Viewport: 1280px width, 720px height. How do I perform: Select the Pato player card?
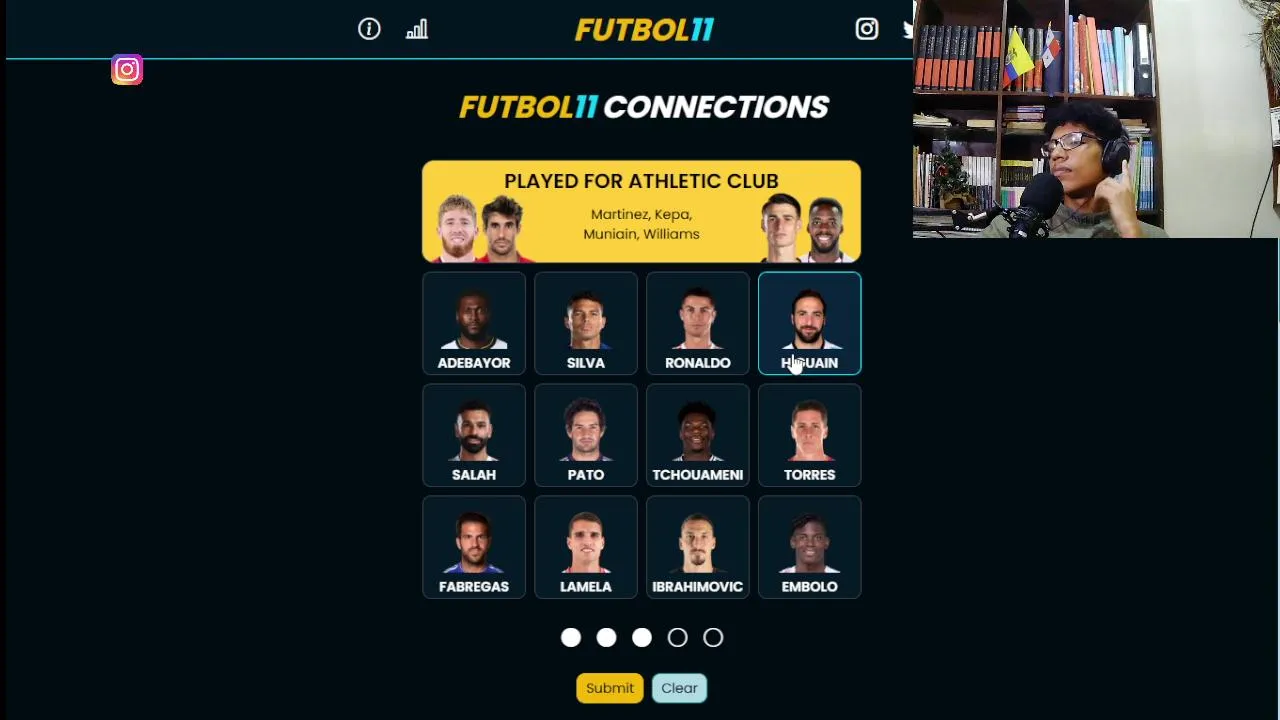[x=586, y=435]
